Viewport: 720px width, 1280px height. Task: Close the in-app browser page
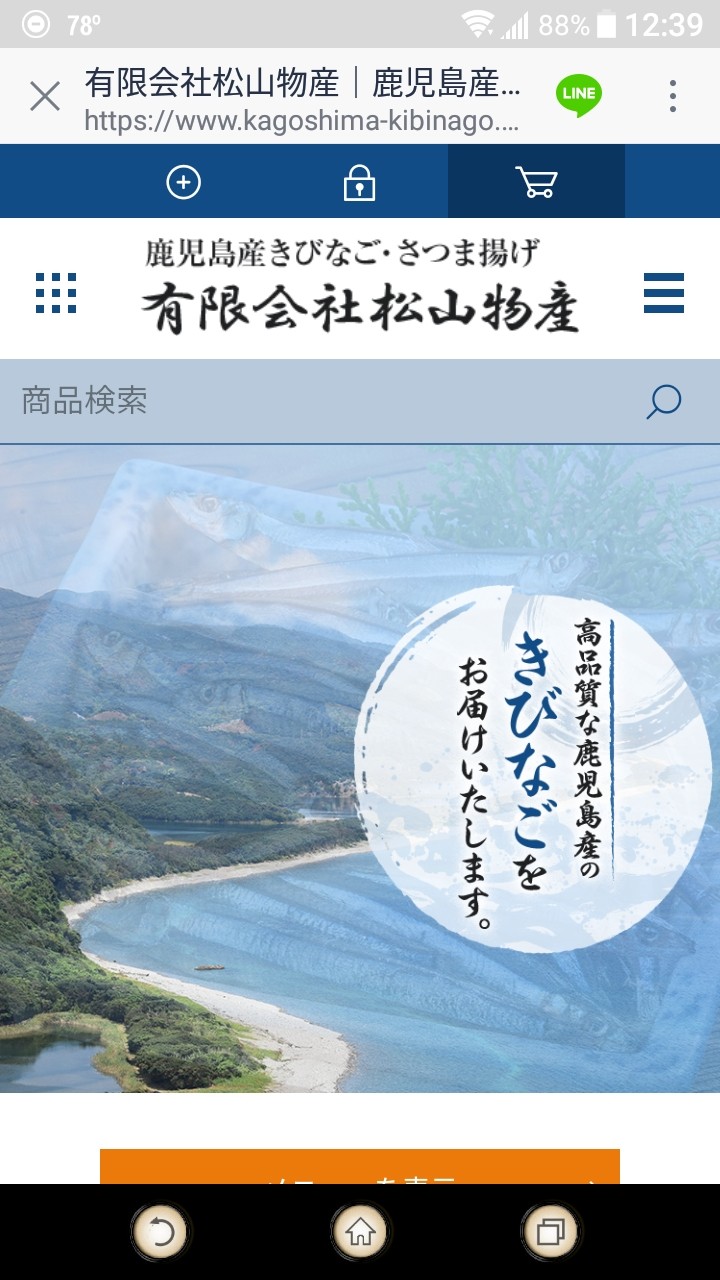pyautogui.click(x=45, y=97)
